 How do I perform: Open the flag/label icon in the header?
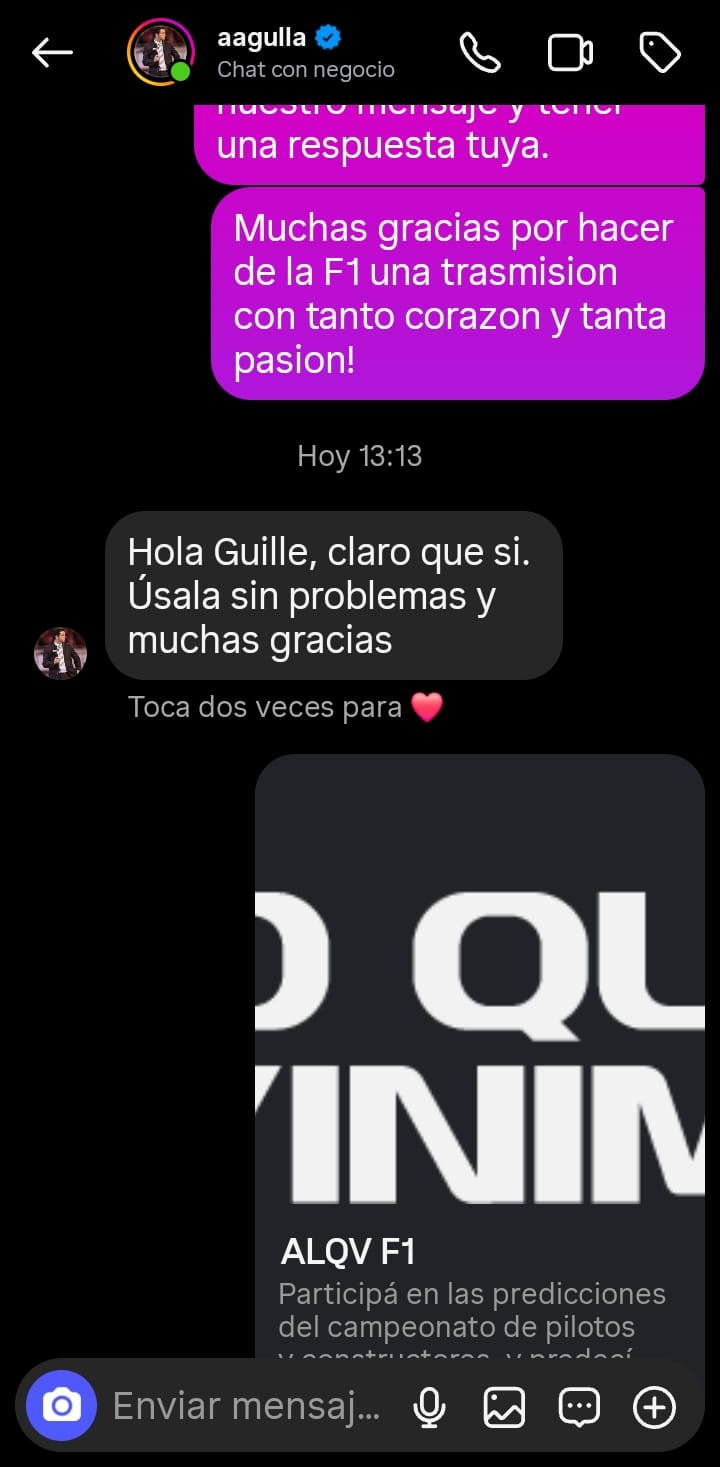pos(660,52)
